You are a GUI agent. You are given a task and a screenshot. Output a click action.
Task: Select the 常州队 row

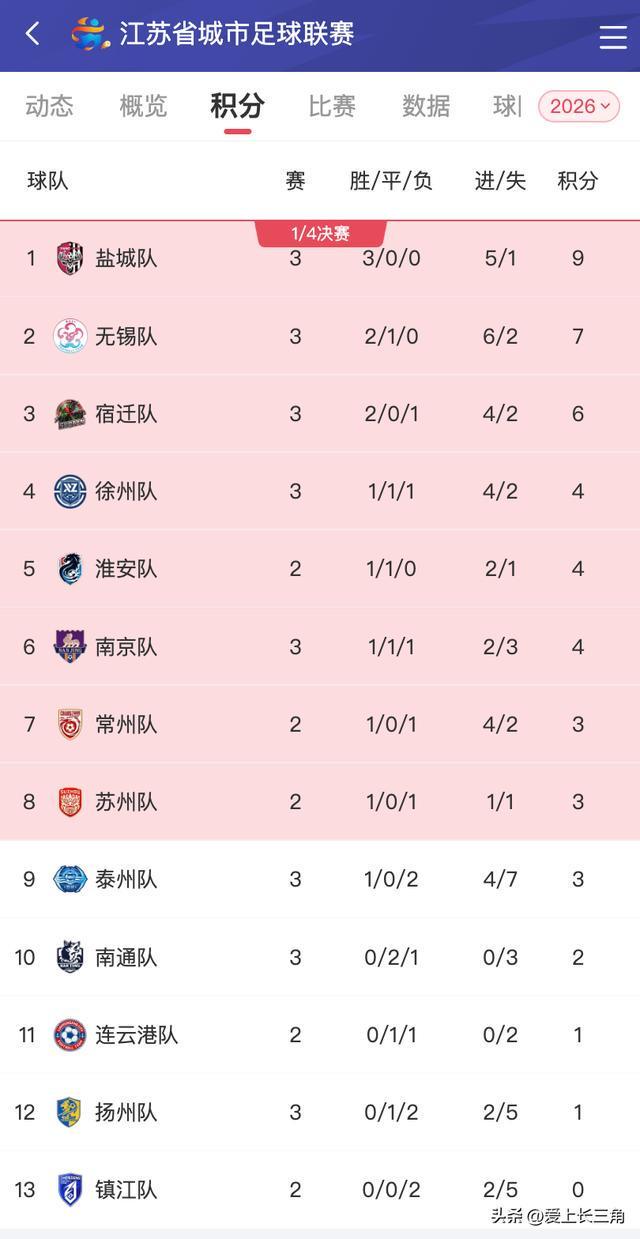click(x=320, y=724)
